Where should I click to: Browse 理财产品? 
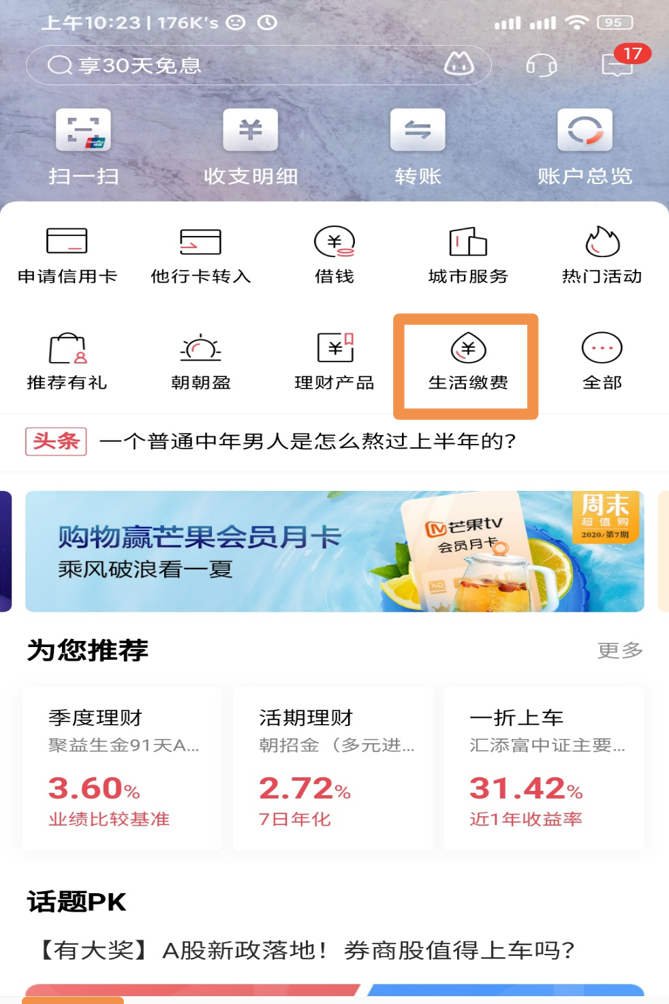click(334, 362)
